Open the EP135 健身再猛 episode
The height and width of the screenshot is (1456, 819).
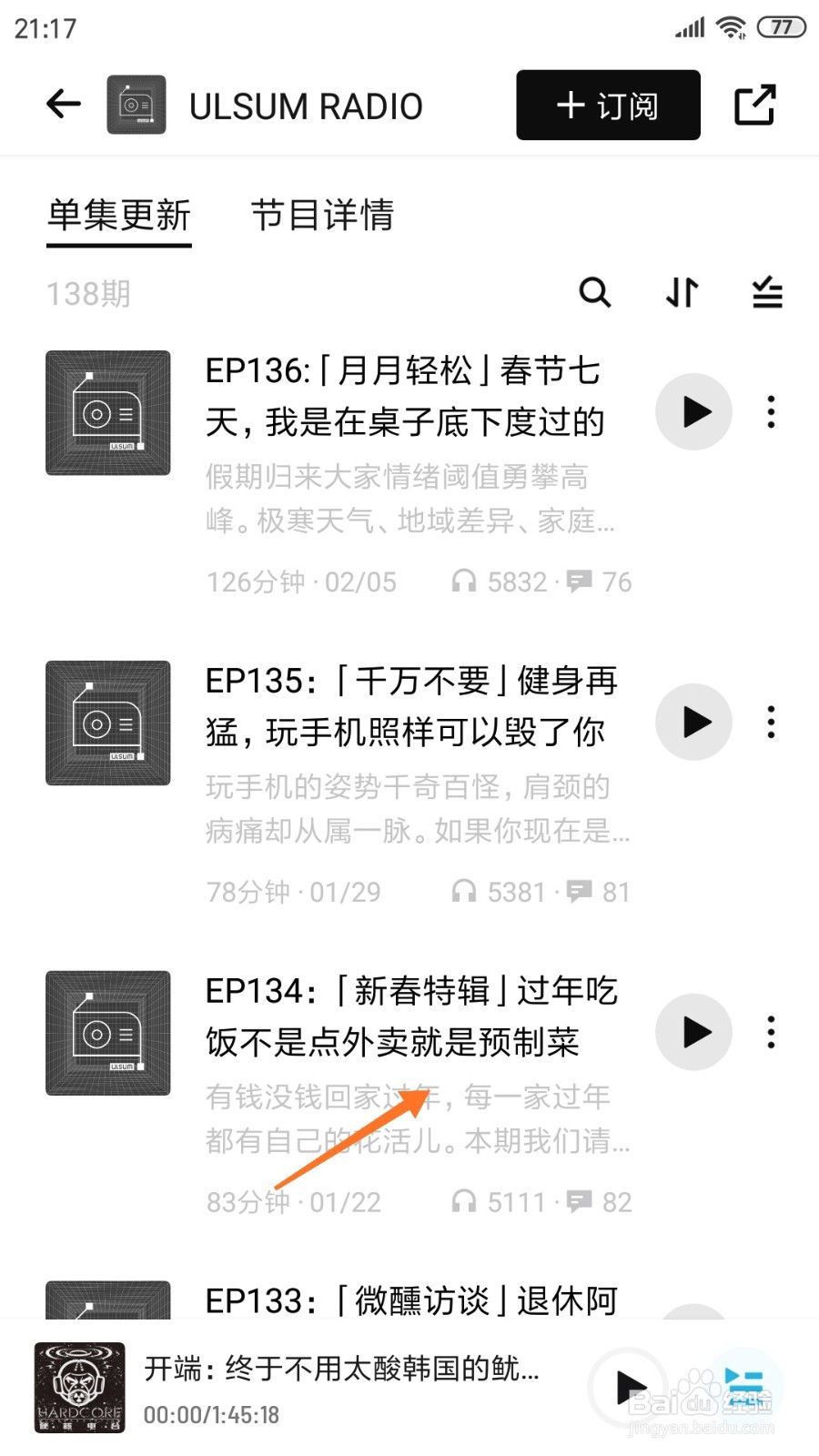click(411, 706)
